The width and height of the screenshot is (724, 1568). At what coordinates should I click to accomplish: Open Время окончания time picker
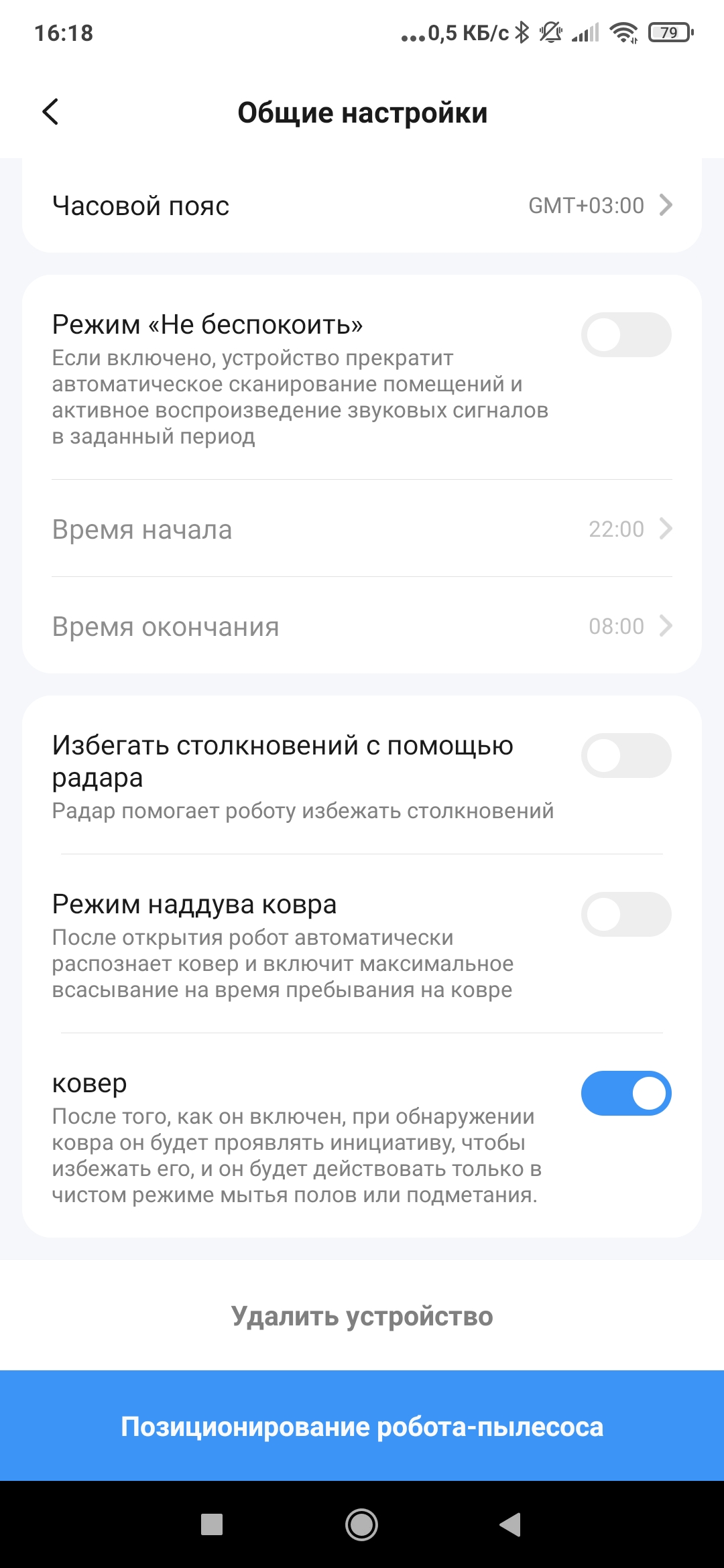[x=362, y=627]
